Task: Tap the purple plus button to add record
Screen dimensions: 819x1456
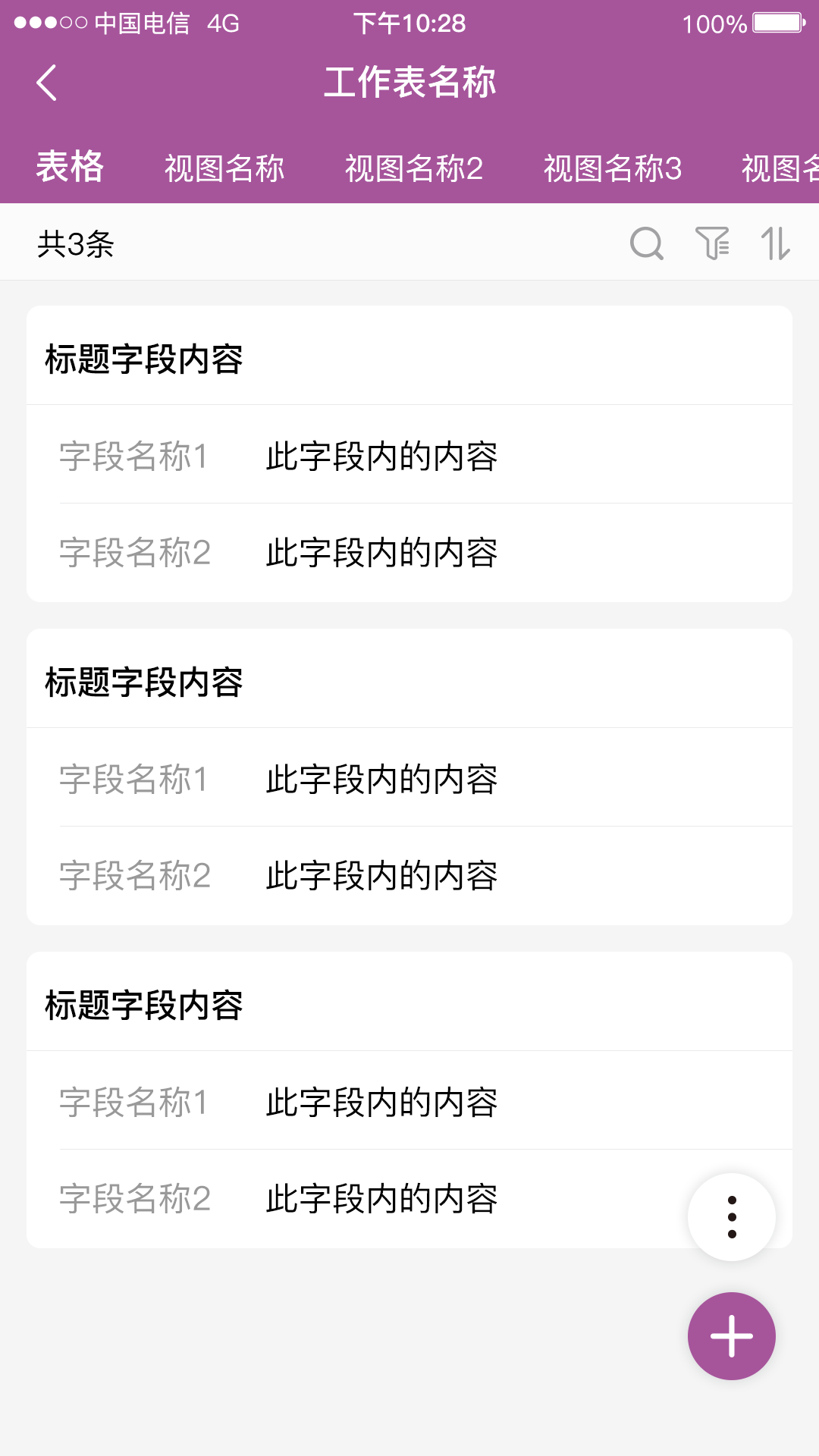Action: (x=730, y=1335)
